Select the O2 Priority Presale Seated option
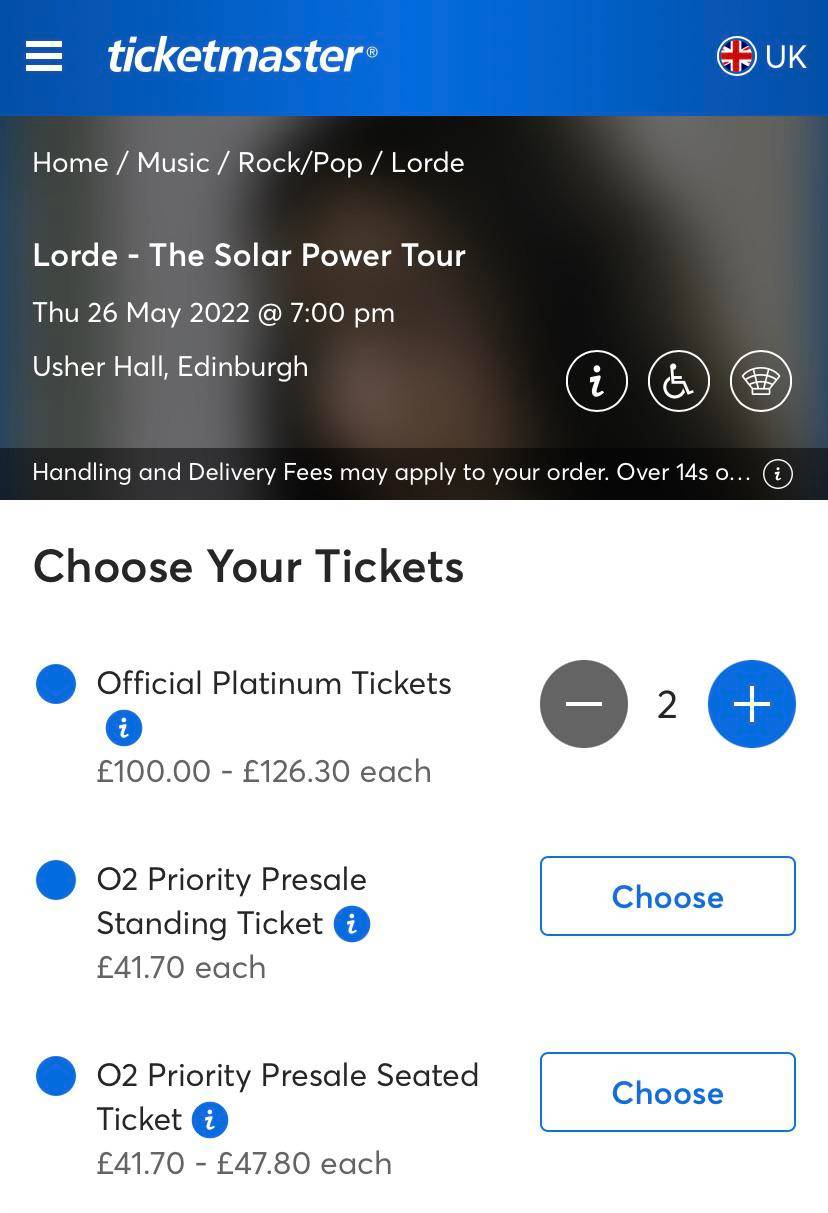 (56, 1076)
